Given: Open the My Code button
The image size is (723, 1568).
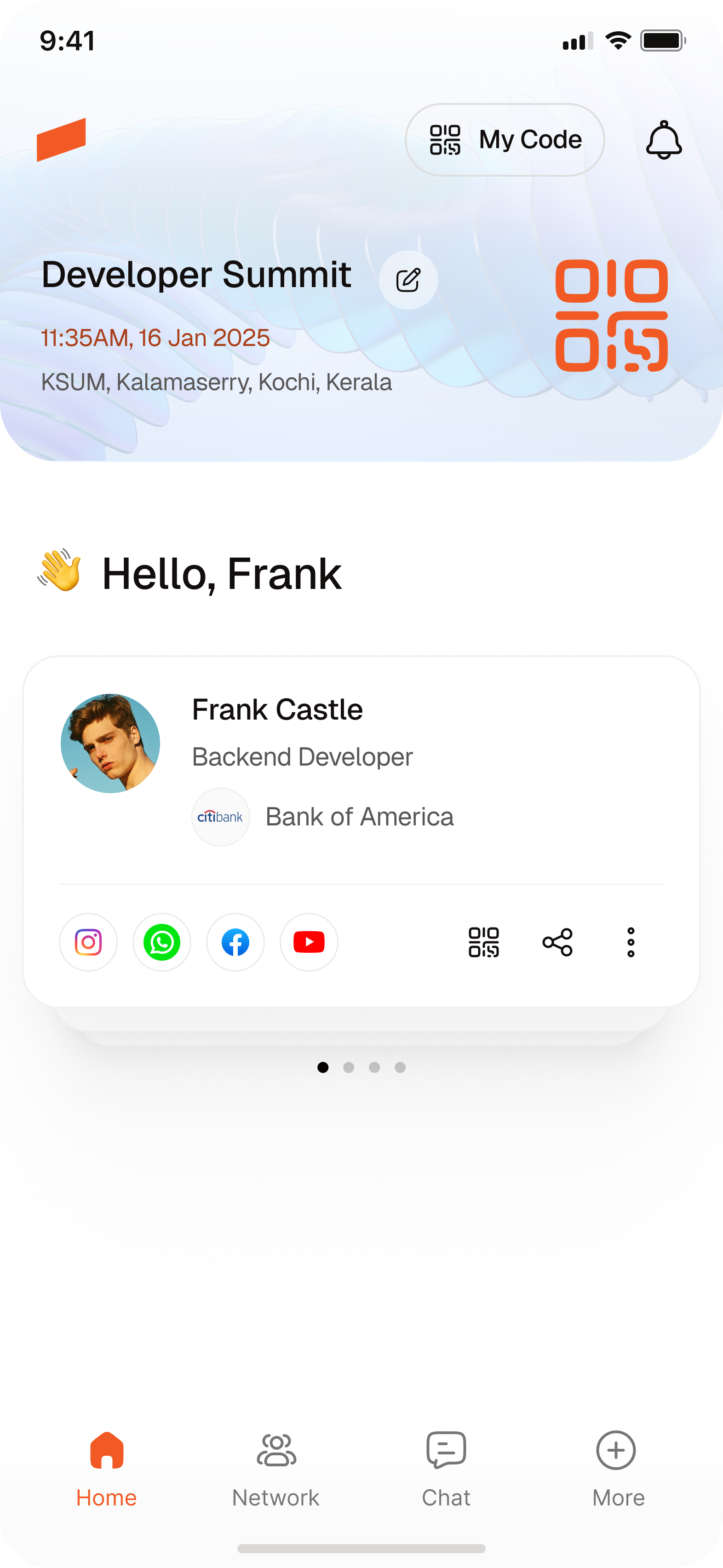Looking at the screenshot, I should click(x=505, y=140).
